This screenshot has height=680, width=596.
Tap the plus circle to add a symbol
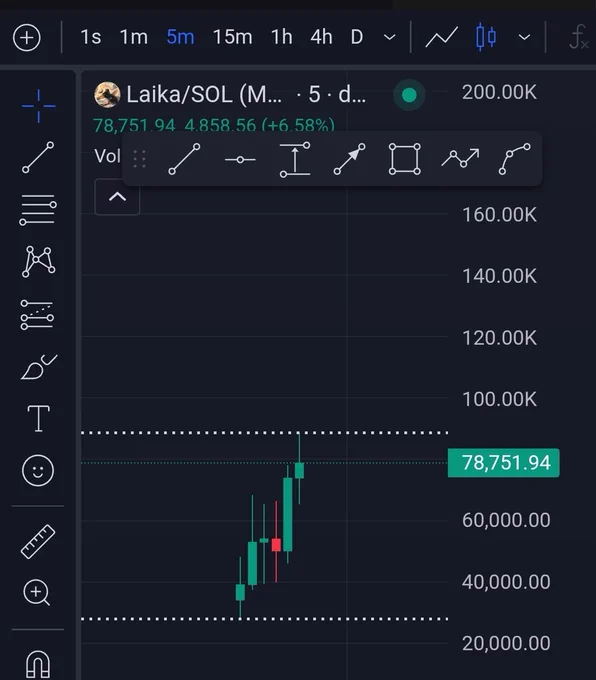tap(27, 38)
